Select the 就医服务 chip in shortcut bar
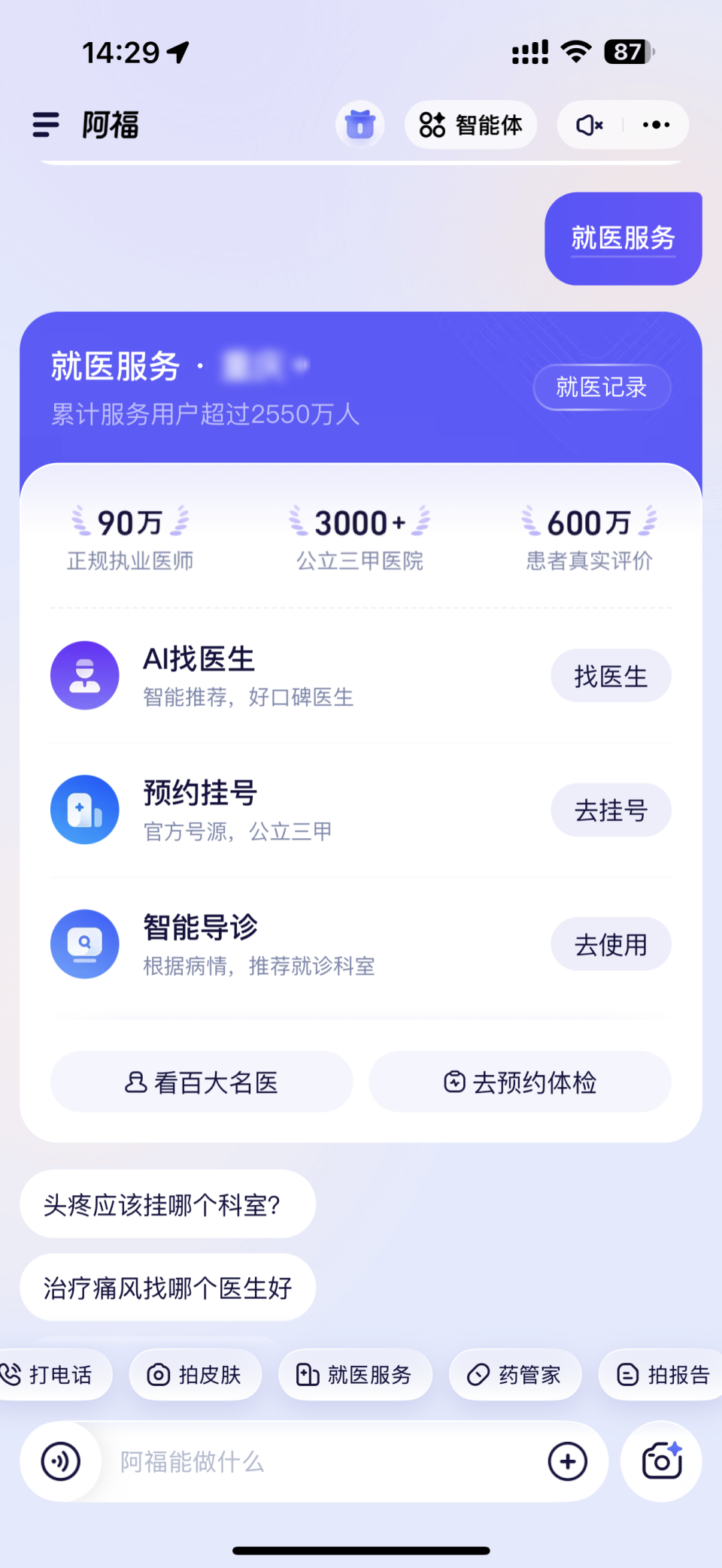 coord(355,1375)
